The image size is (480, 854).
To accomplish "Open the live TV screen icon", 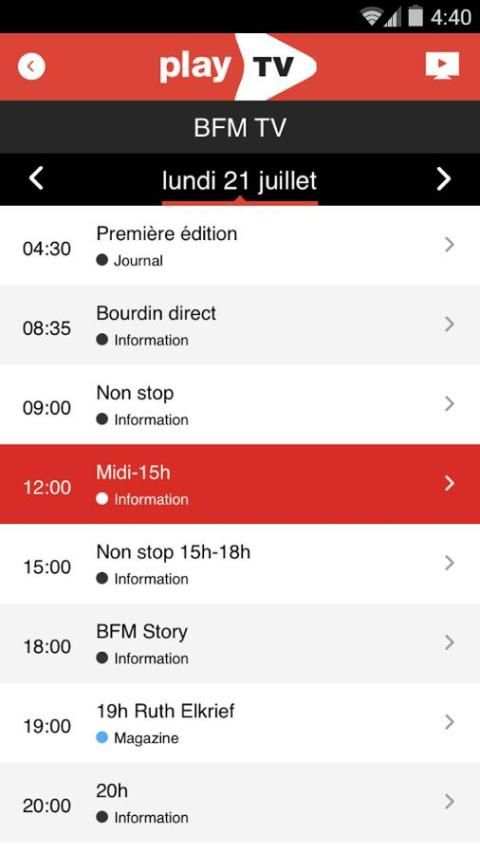I will (x=442, y=66).
